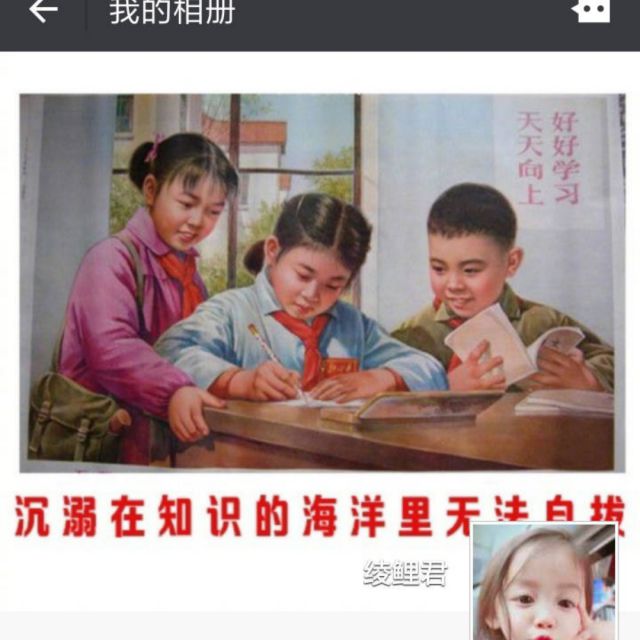Open the profile avatar of 绫鲤君
640x640 pixels.
pyautogui.click(x=545, y=584)
